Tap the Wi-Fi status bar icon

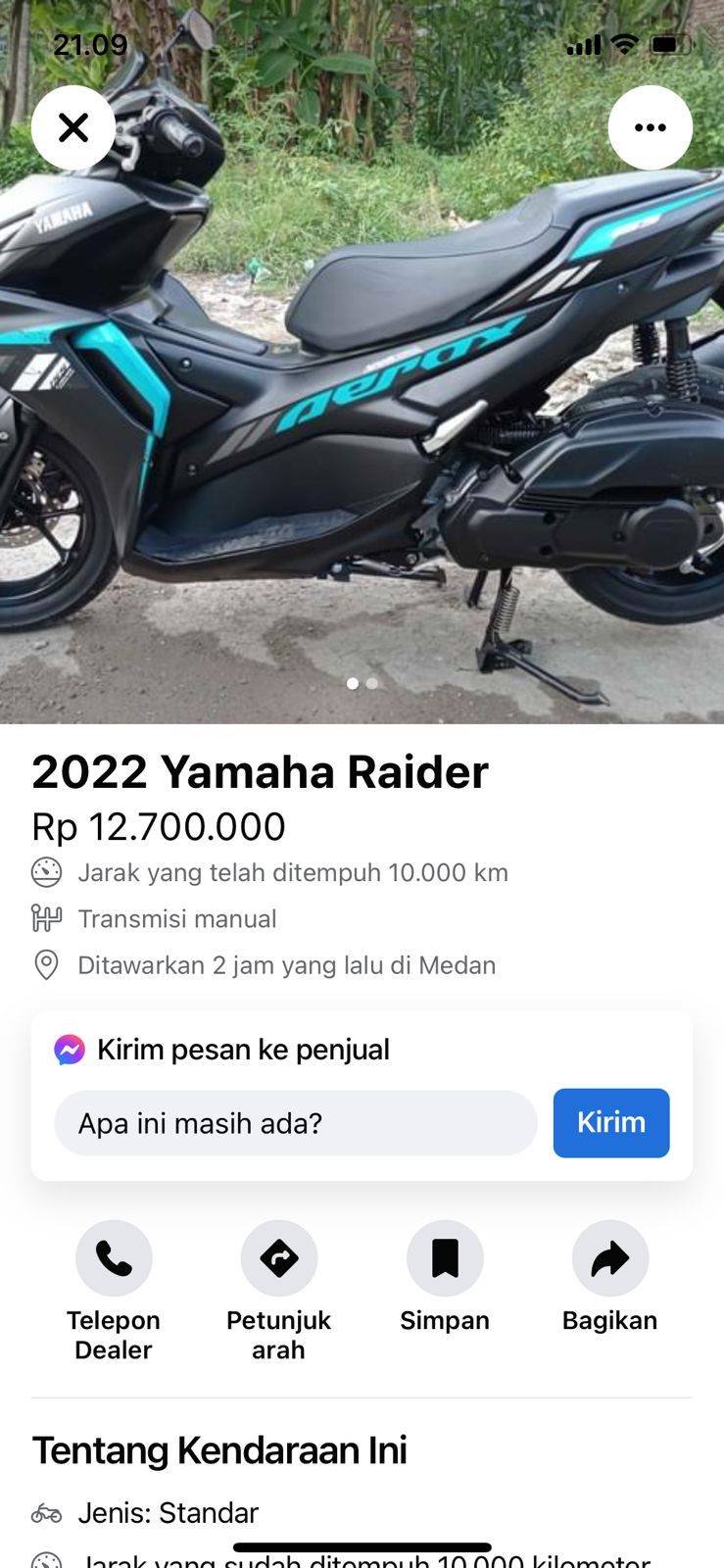[x=626, y=44]
